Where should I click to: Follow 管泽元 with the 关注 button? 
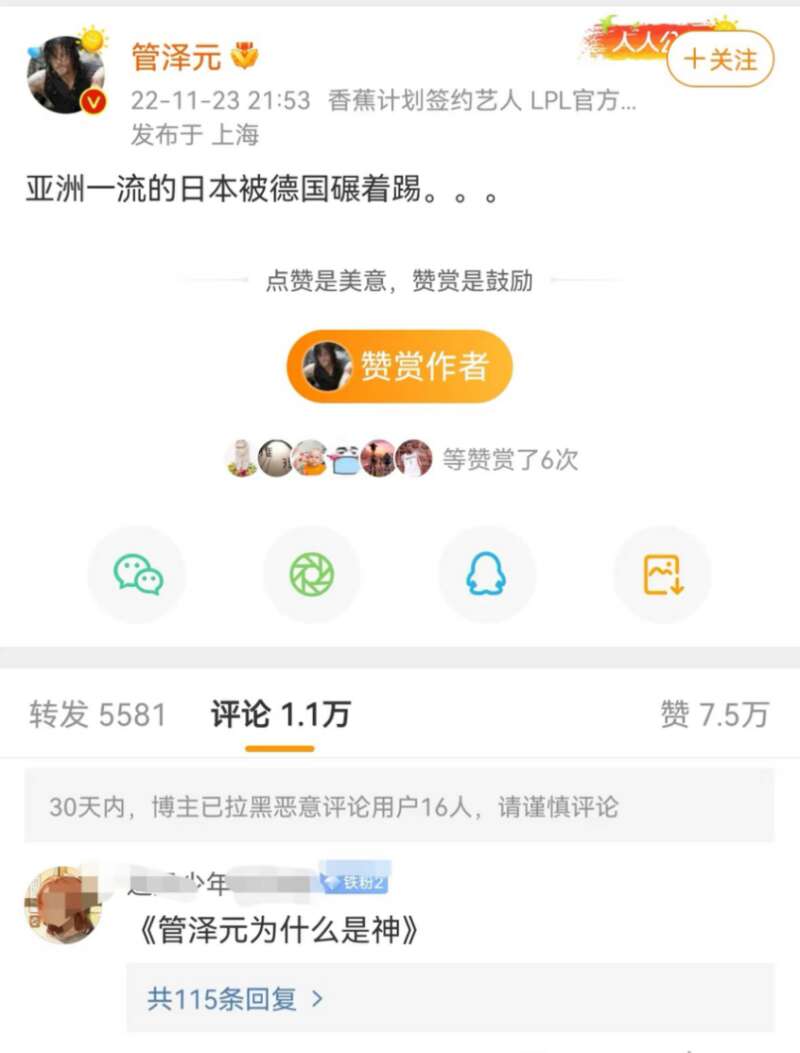coord(720,60)
